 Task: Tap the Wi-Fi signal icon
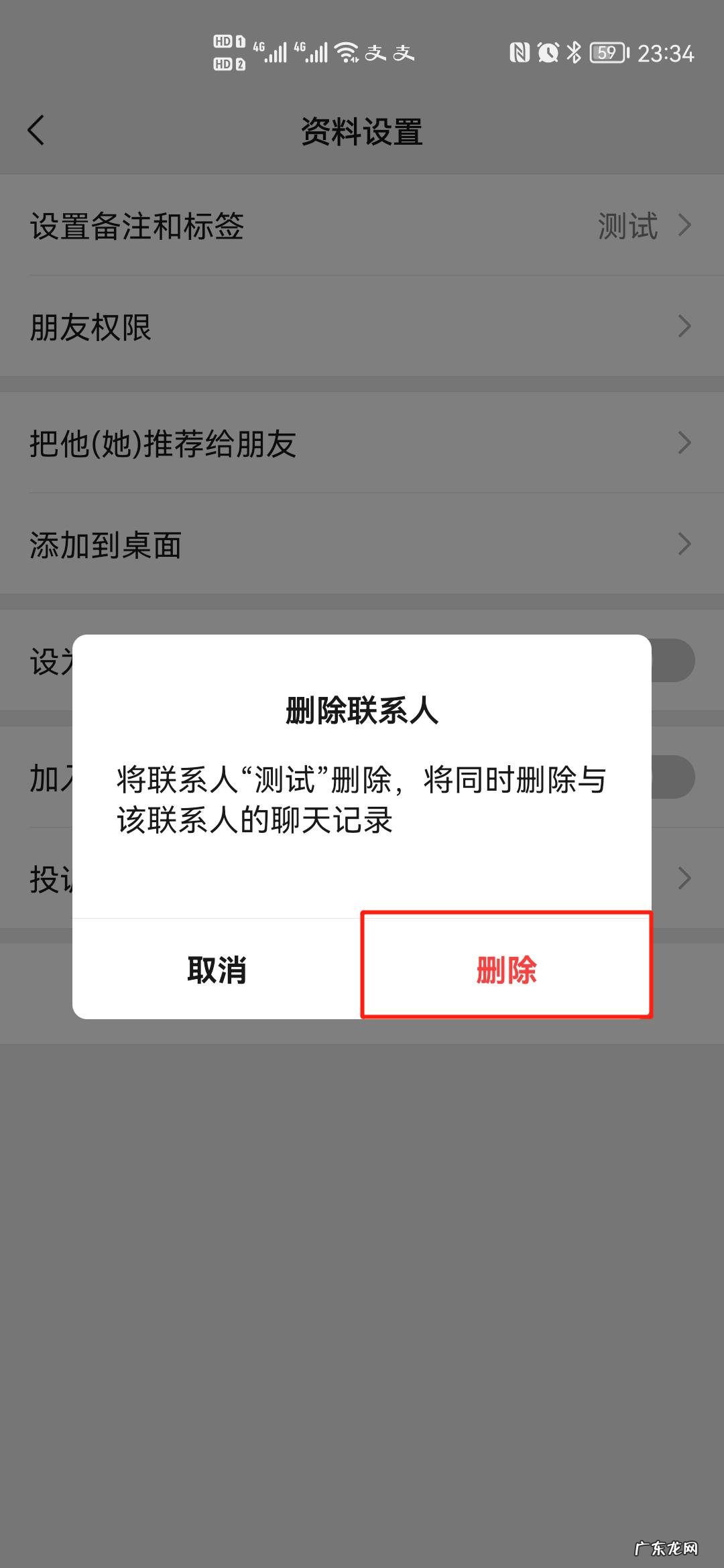click(348, 52)
